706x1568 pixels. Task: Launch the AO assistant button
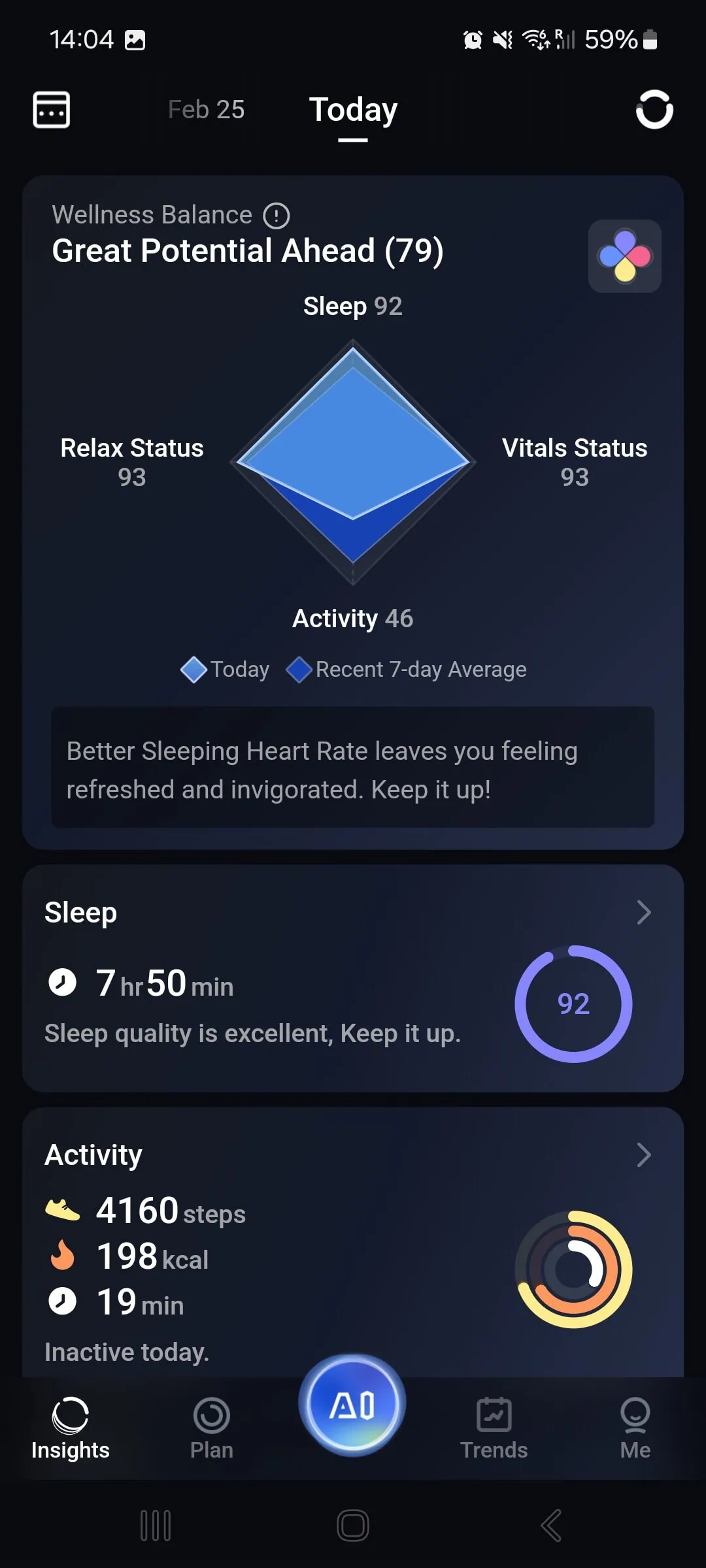tap(352, 1405)
